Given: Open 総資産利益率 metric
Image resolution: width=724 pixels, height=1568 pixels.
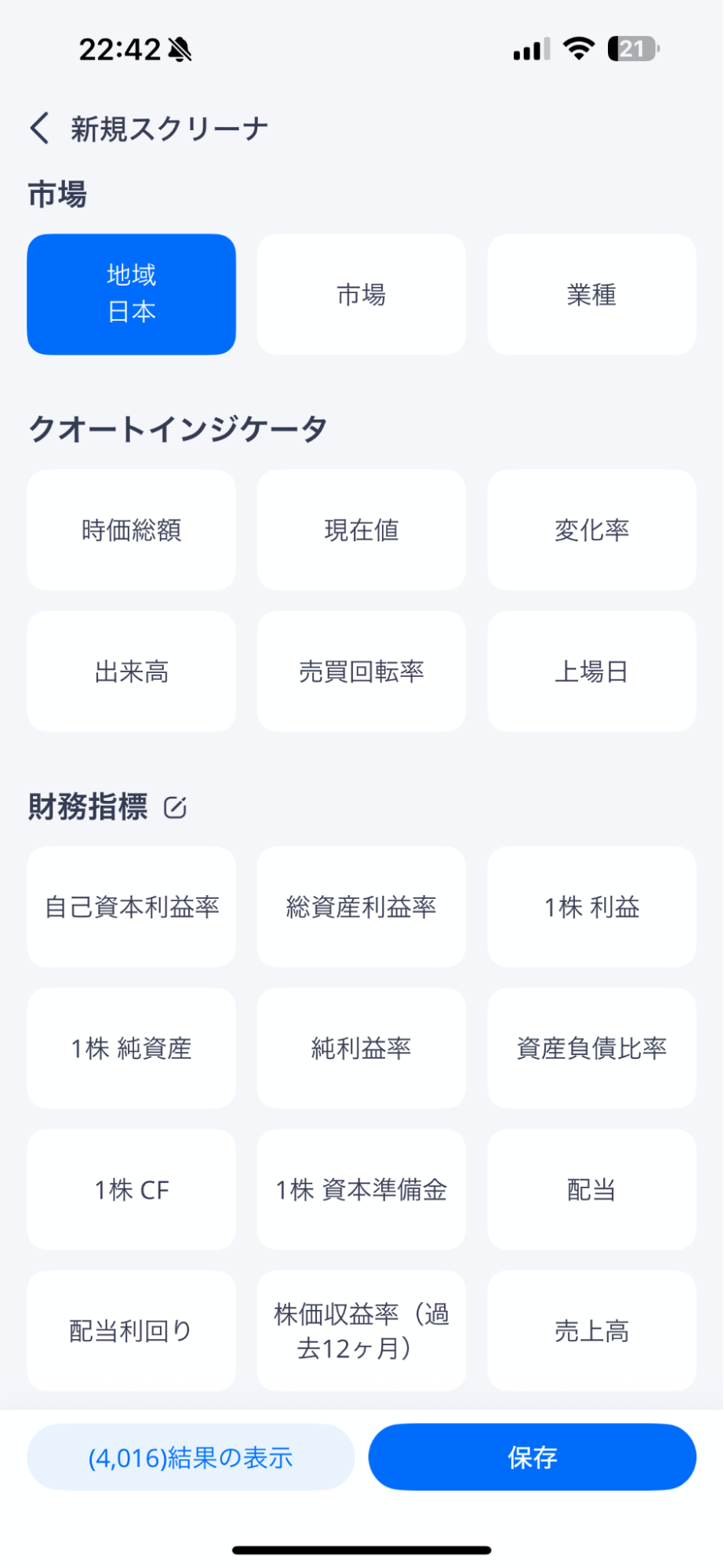Looking at the screenshot, I should coord(361,907).
